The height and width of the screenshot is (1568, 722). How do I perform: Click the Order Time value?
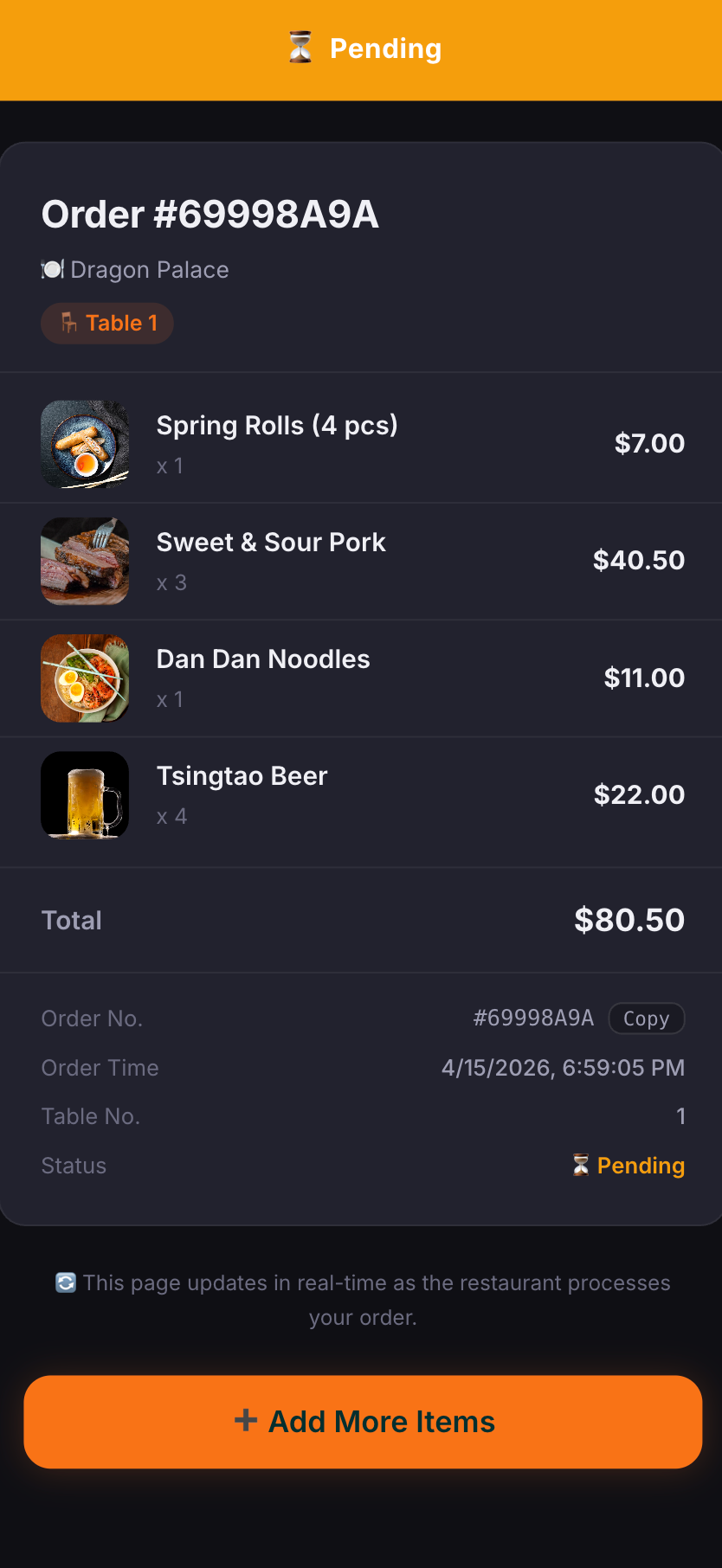[x=562, y=1068]
